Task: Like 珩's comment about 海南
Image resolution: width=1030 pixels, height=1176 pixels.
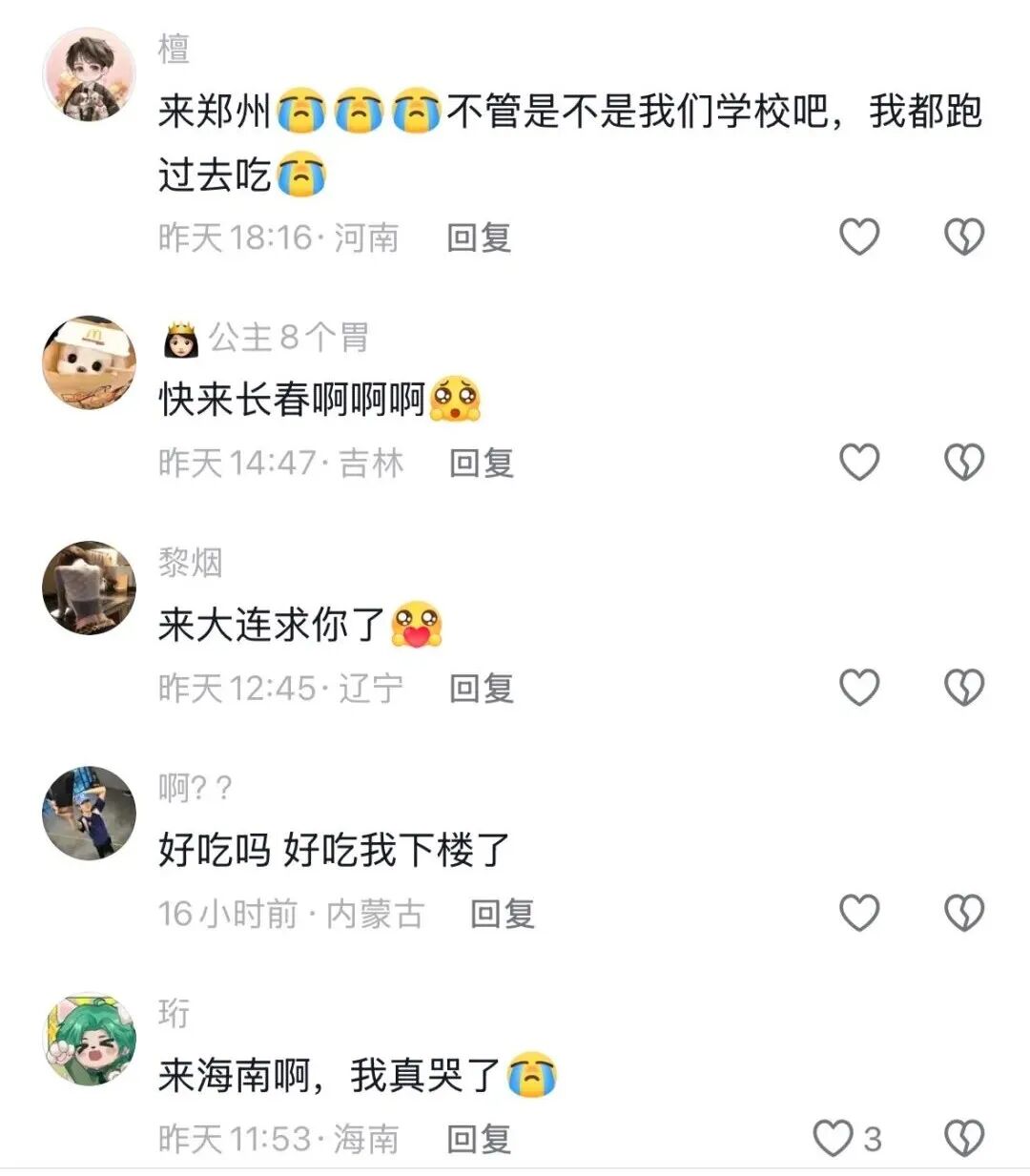Action: click(833, 1138)
